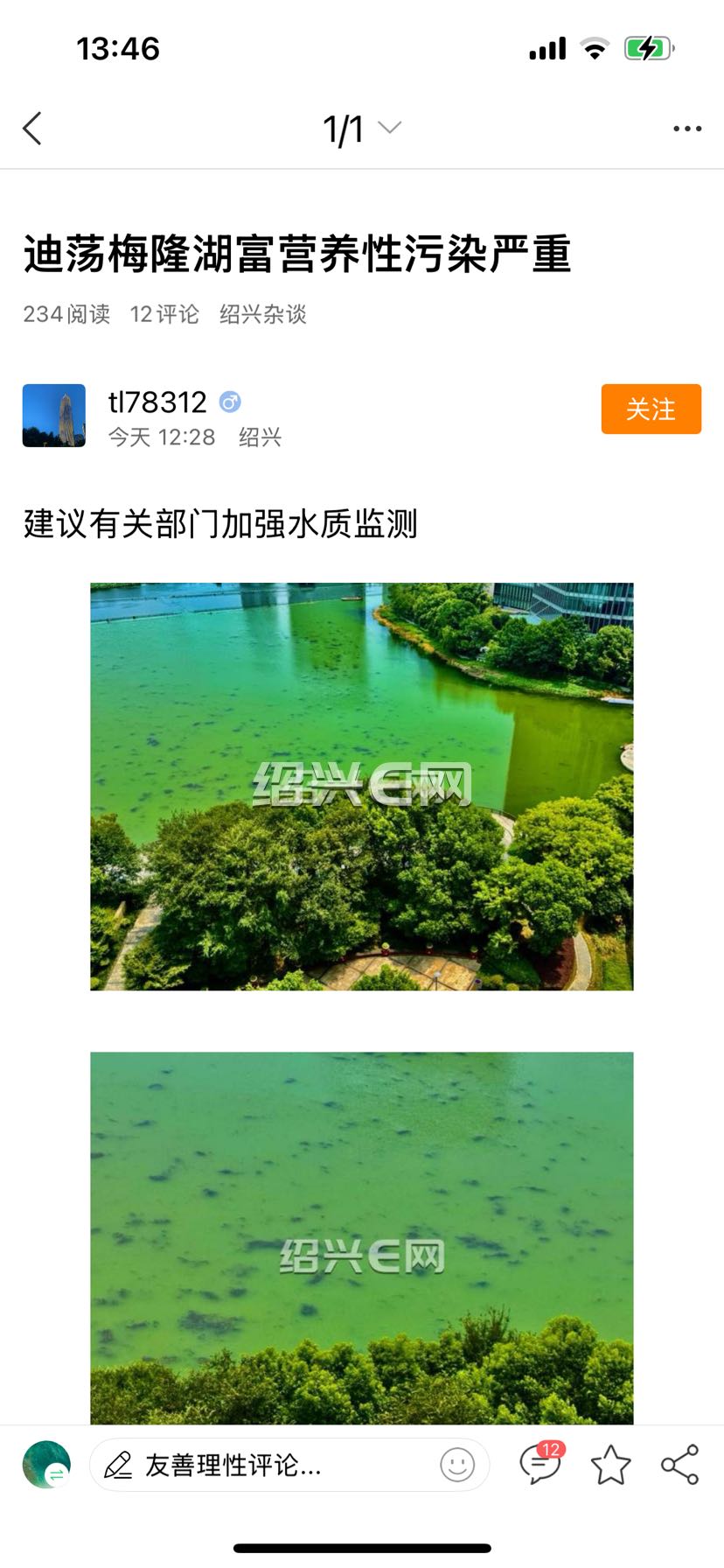Viewport: 724px width, 1568px height.
Task: View the first green lake photo
Action: point(362,787)
